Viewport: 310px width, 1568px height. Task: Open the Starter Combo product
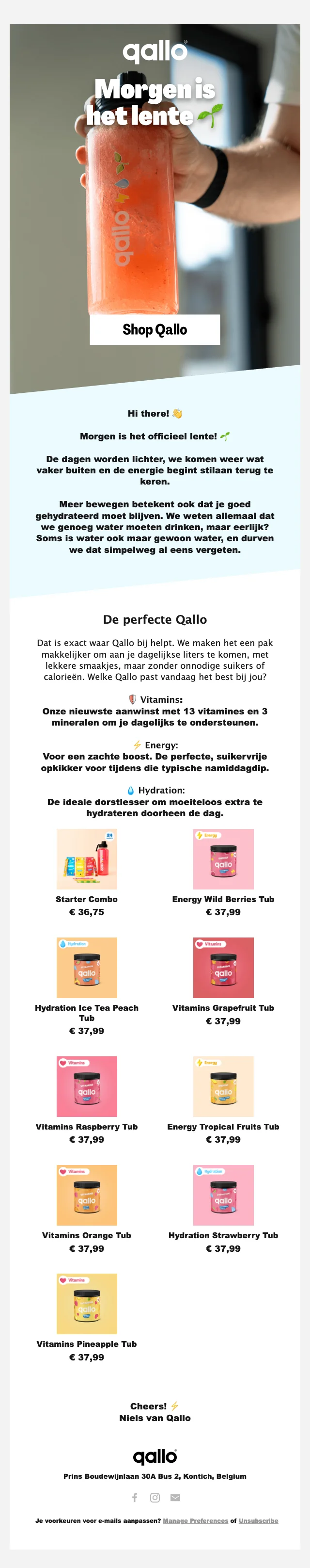pos(87,859)
